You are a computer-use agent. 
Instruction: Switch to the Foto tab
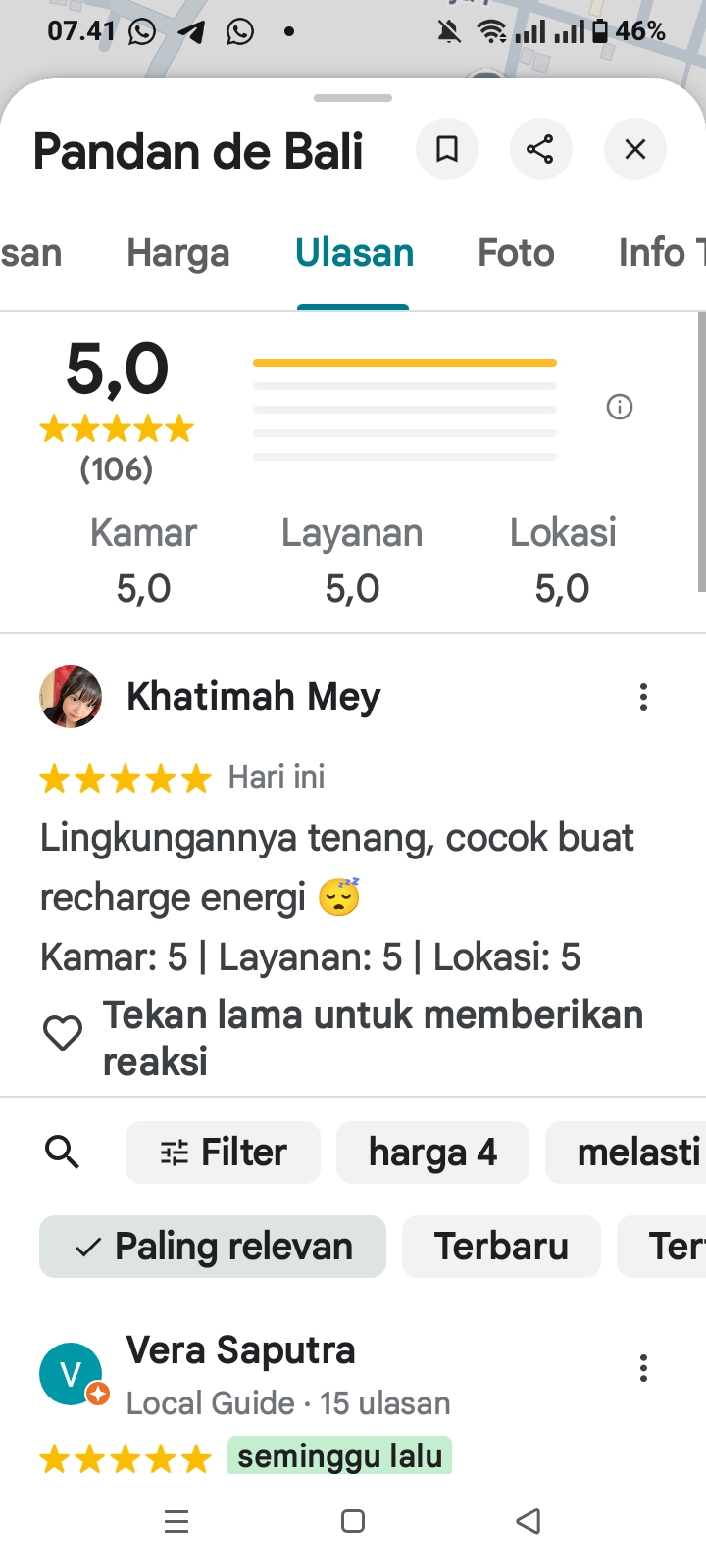pyautogui.click(x=516, y=253)
